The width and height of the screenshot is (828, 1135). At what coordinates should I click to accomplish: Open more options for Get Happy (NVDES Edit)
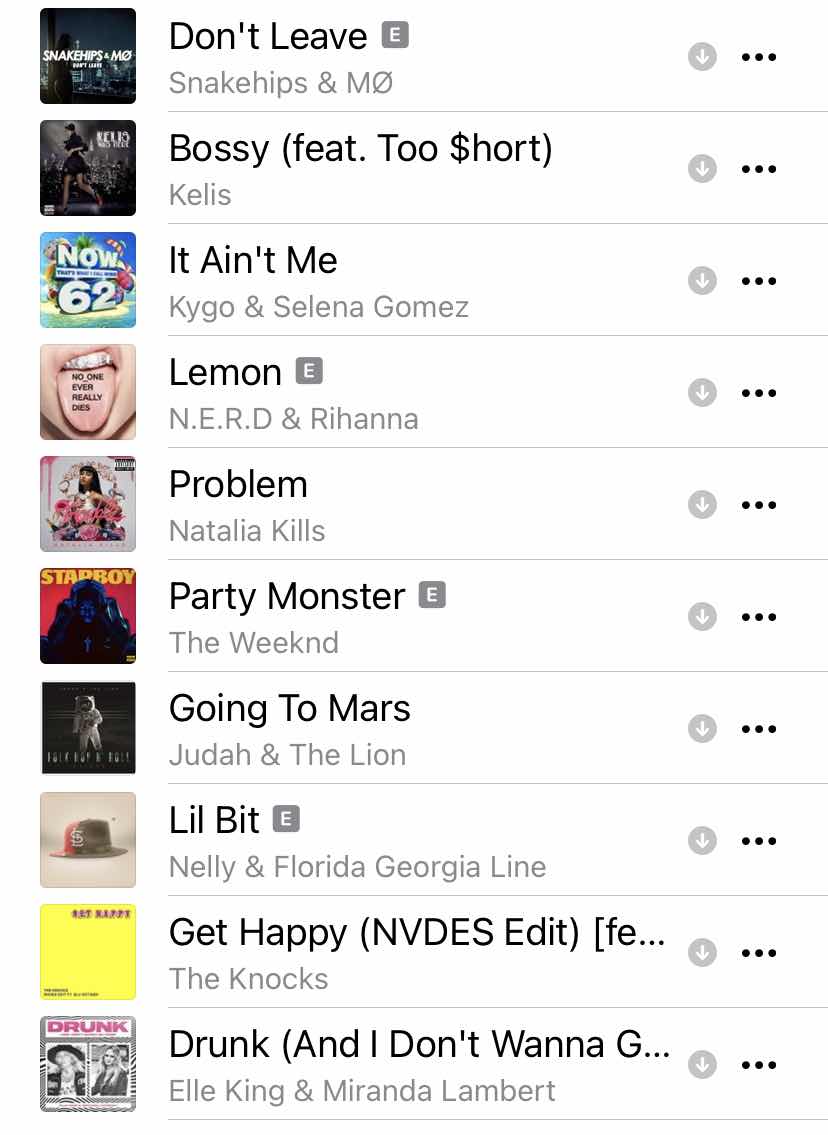coord(758,953)
